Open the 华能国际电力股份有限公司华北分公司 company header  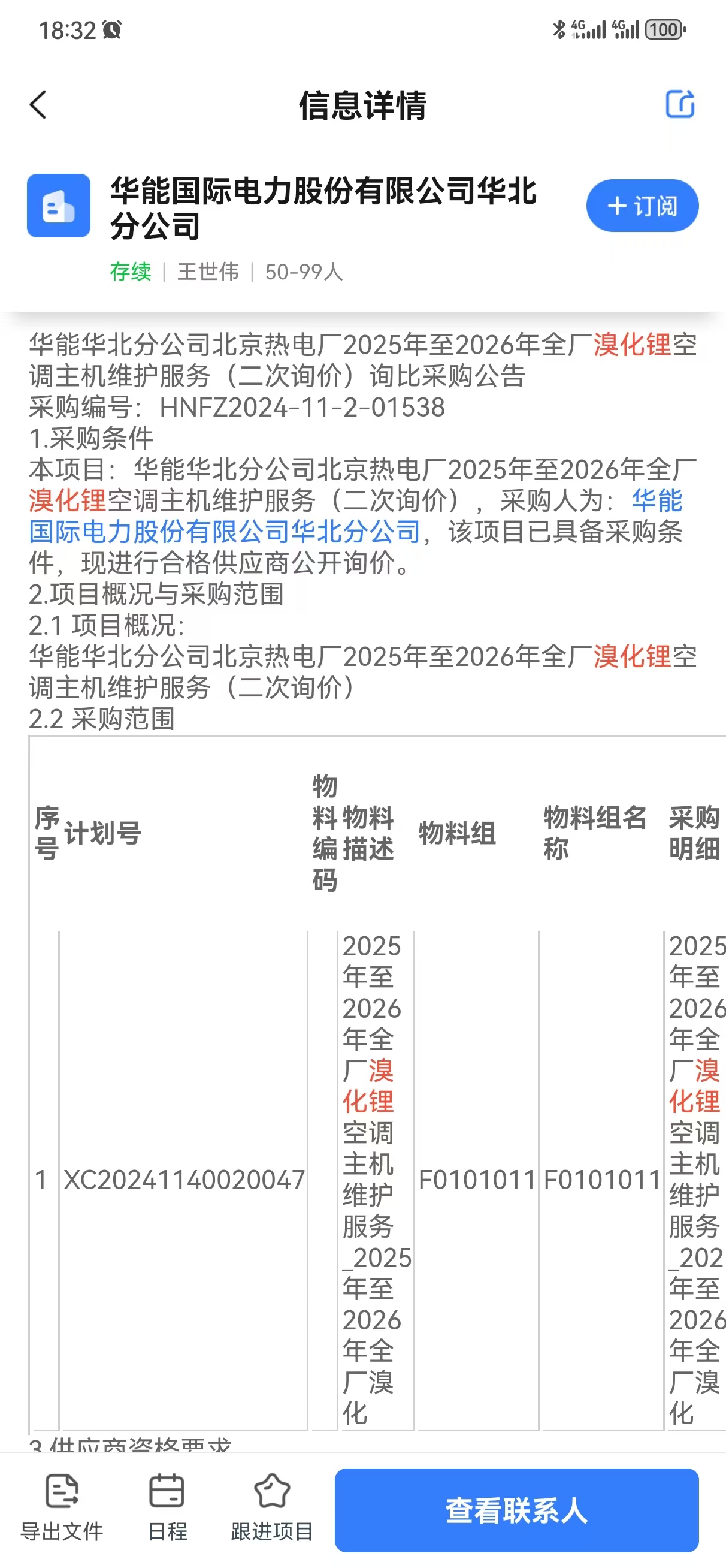click(x=322, y=208)
